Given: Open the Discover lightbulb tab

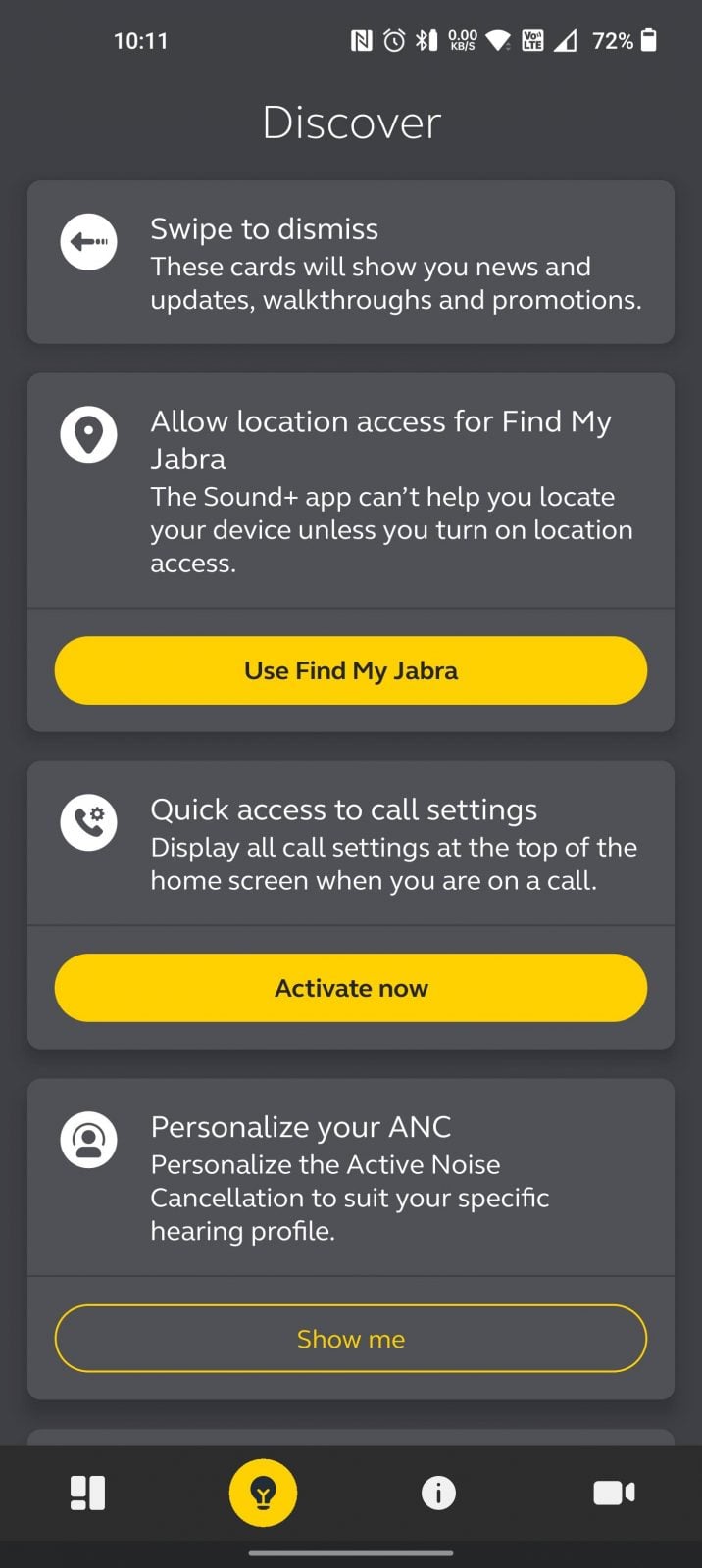Looking at the screenshot, I should [263, 1493].
